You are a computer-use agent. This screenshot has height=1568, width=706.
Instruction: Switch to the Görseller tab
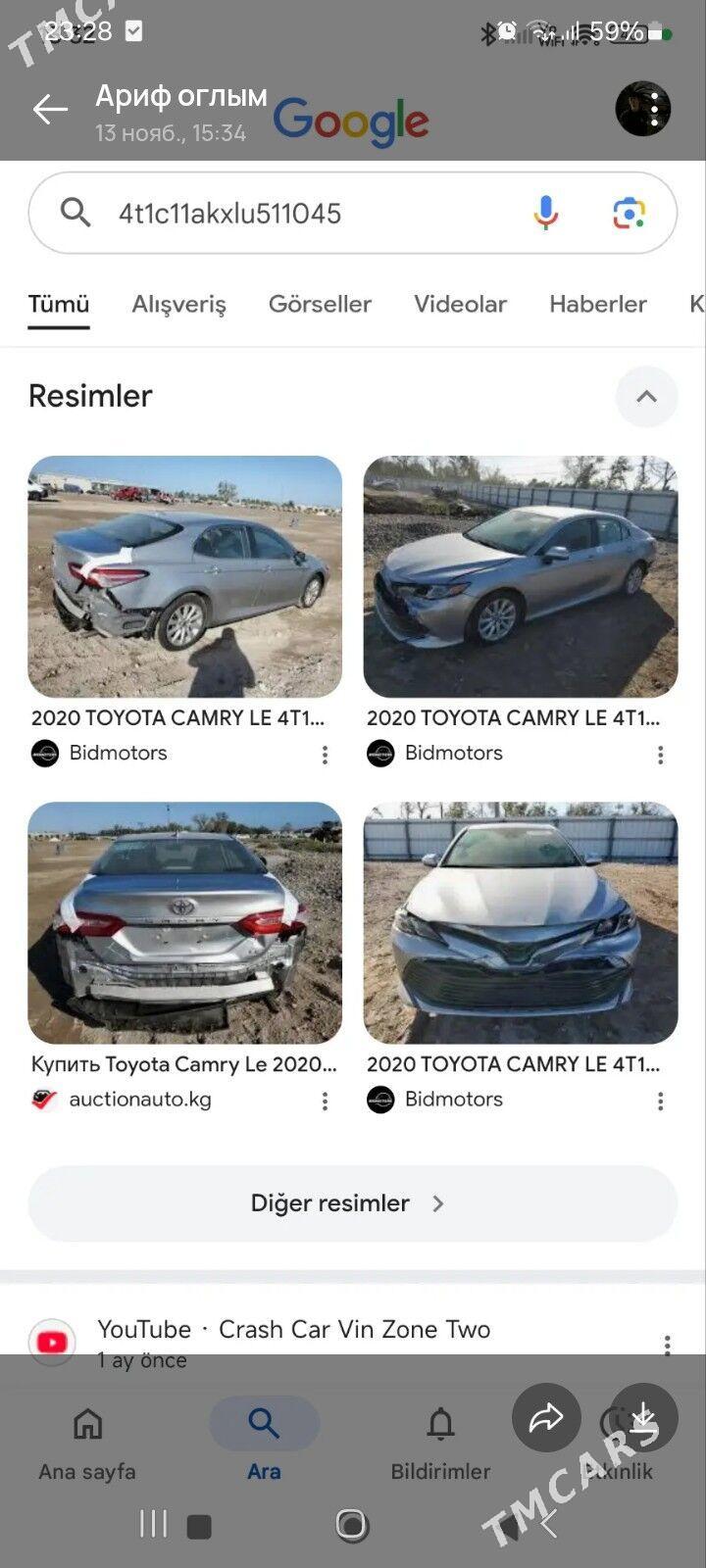[x=321, y=304]
